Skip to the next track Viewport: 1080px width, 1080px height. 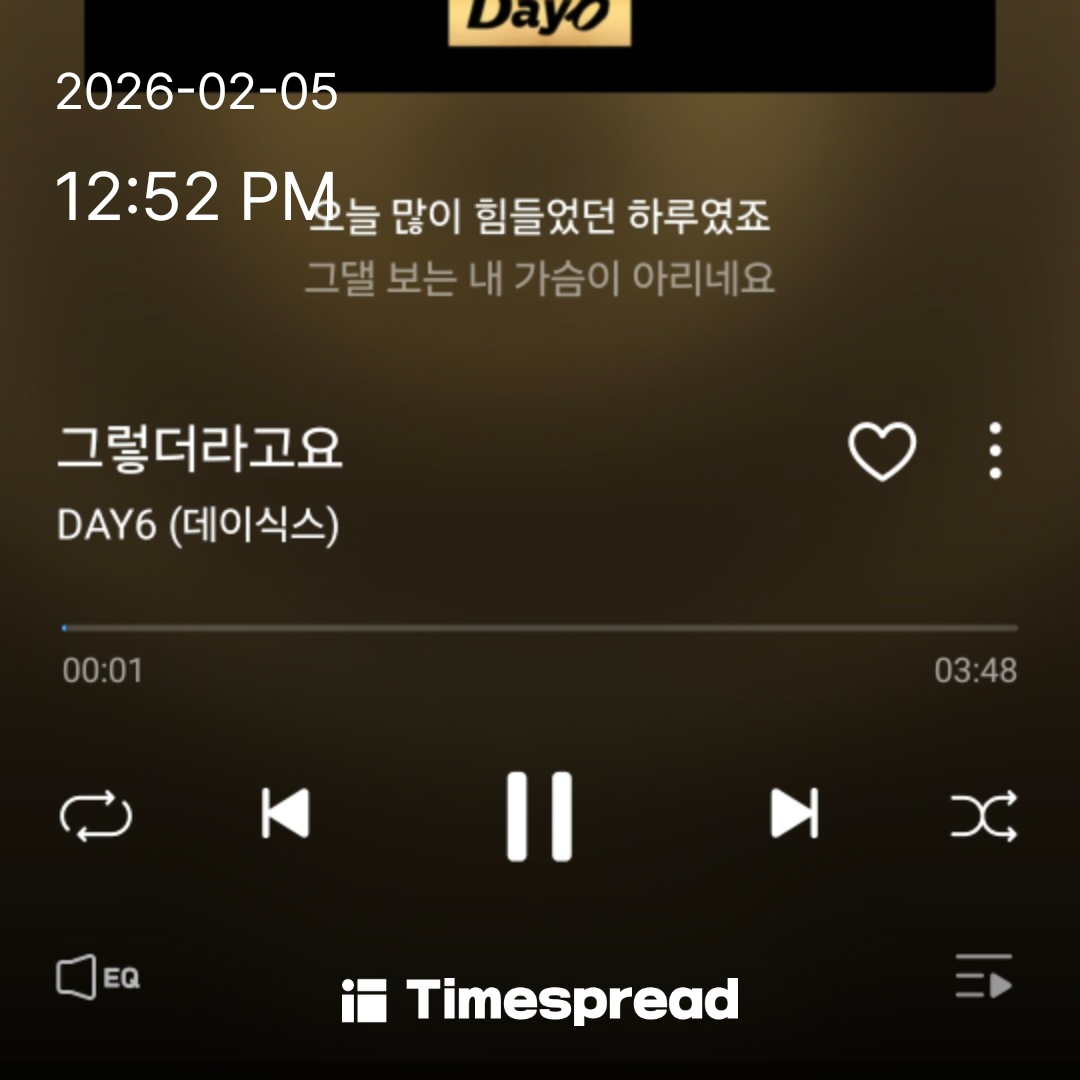coord(794,813)
